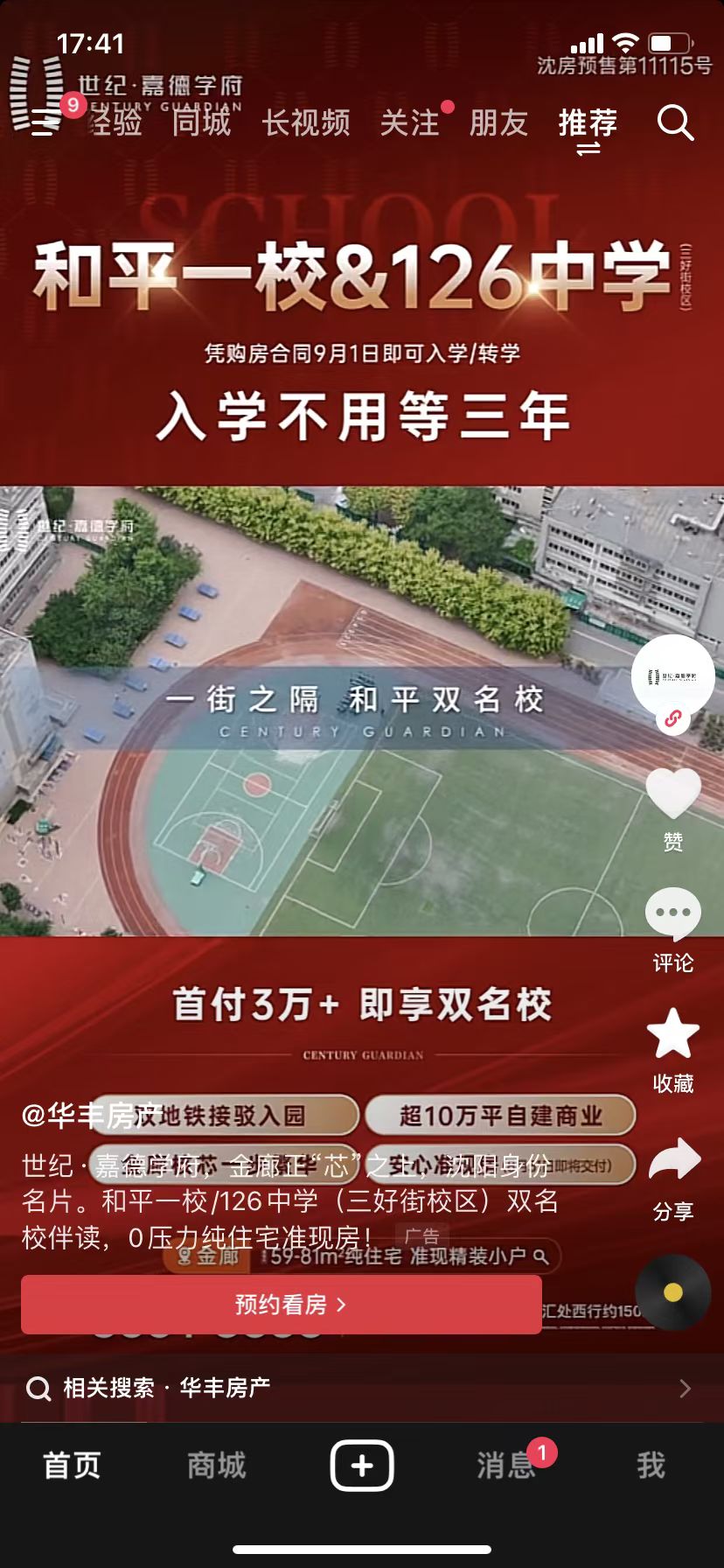The width and height of the screenshot is (724, 1568).
Task: Tap the 预约看房 button
Action: (x=281, y=1305)
